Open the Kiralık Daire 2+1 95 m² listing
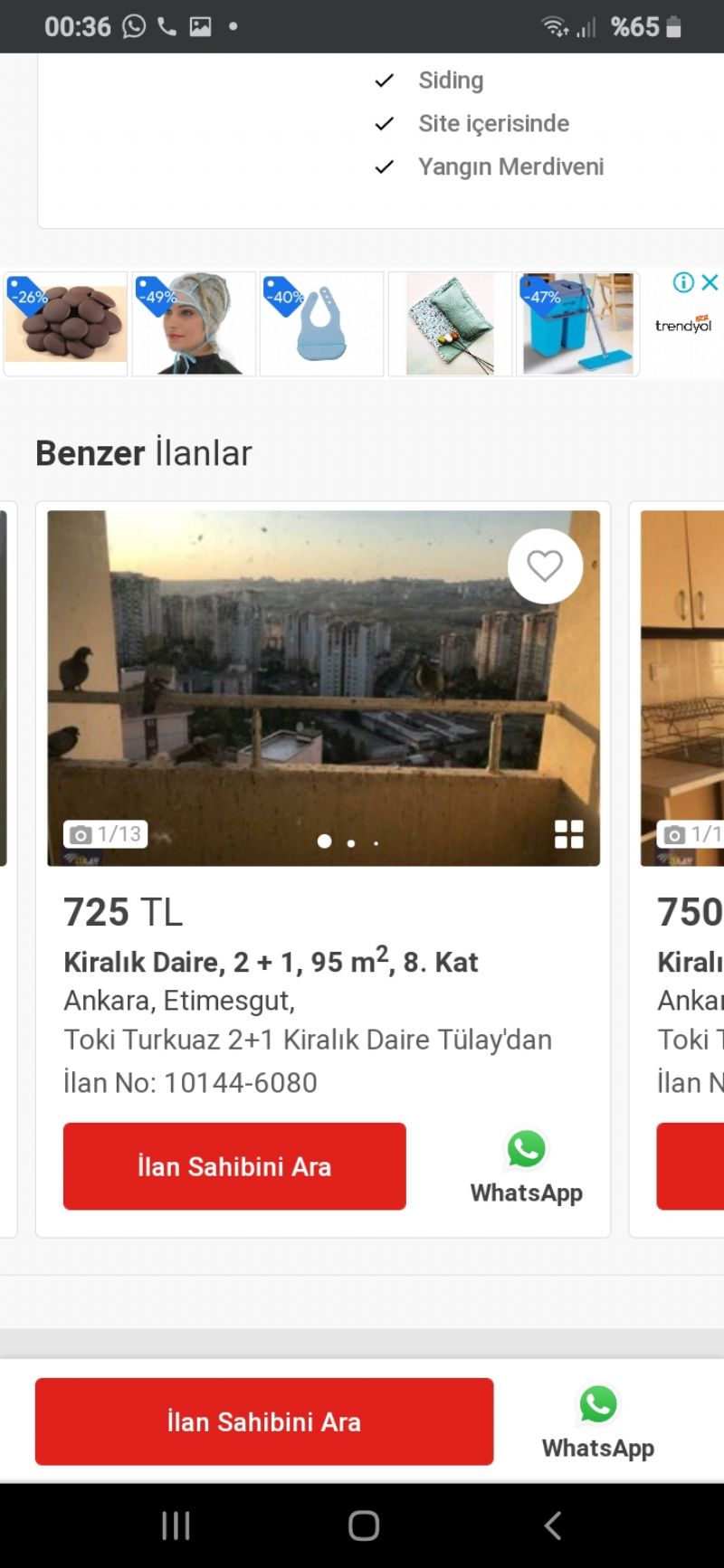The height and width of the screenshot is (1568, 724). click(271, 962)
